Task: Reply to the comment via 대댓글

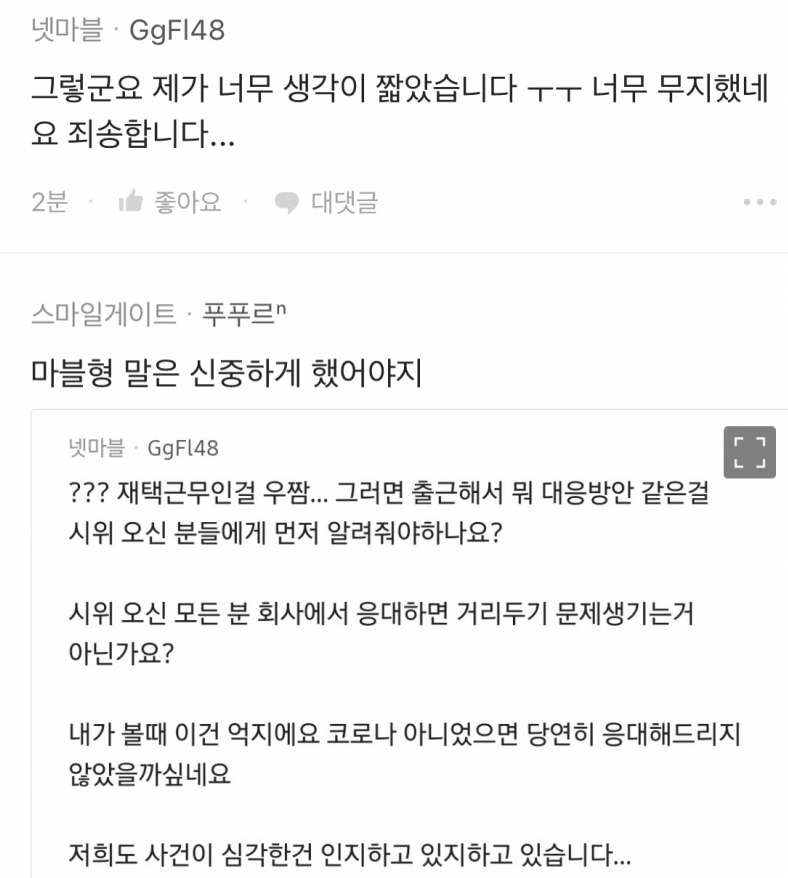Action: pos(327,203)
